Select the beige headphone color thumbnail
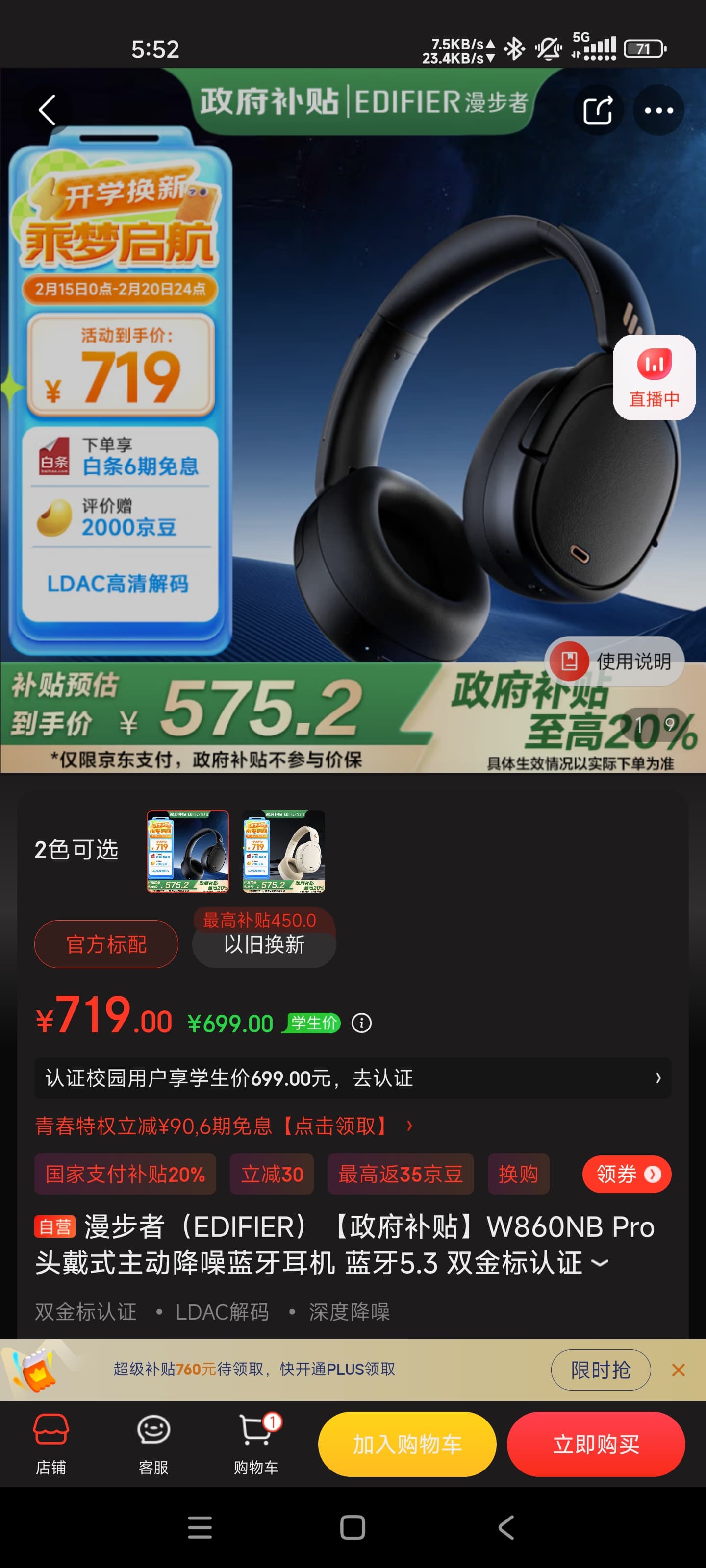The width and height of the screenshot is (706, 1568). [284, 852]
